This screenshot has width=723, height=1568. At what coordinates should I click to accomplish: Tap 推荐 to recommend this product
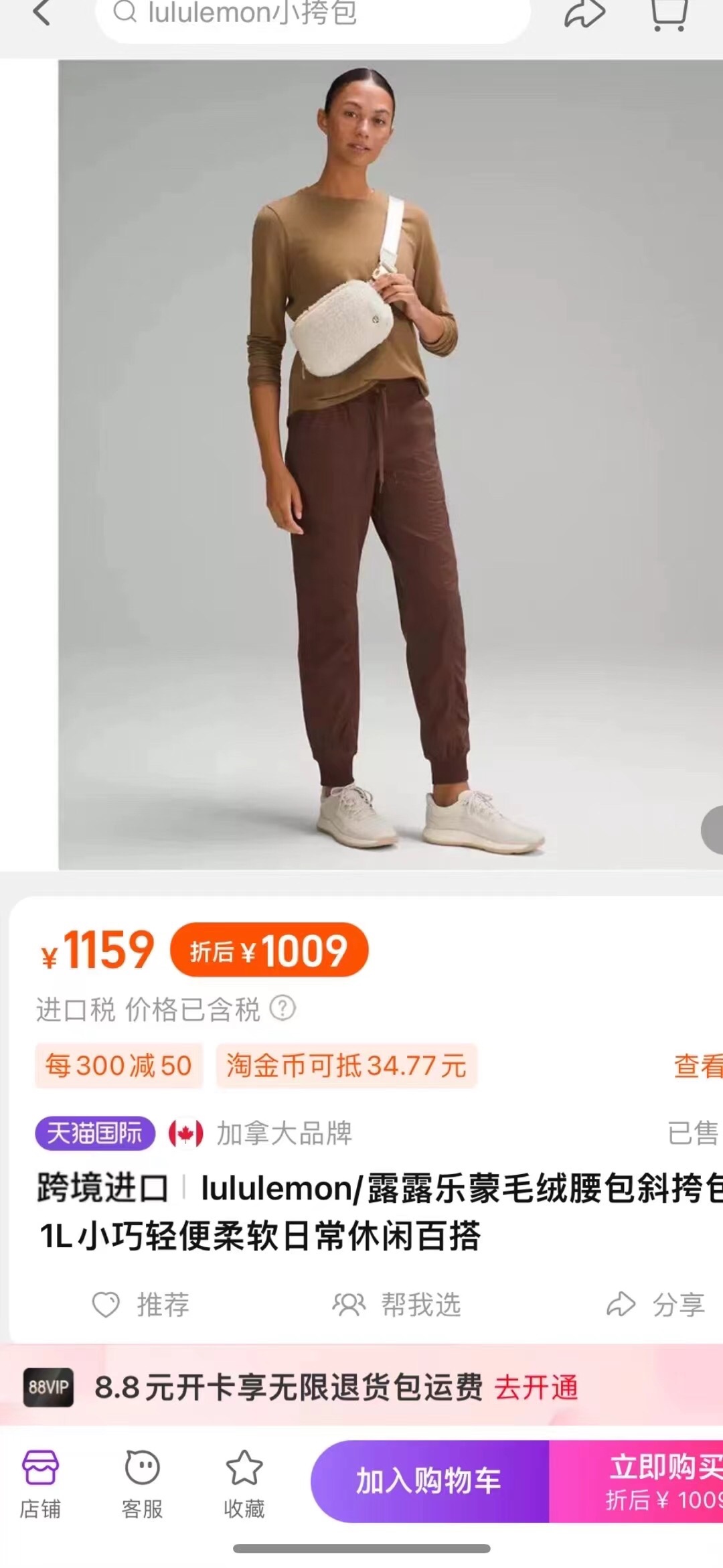click(x=141, y=1305)
